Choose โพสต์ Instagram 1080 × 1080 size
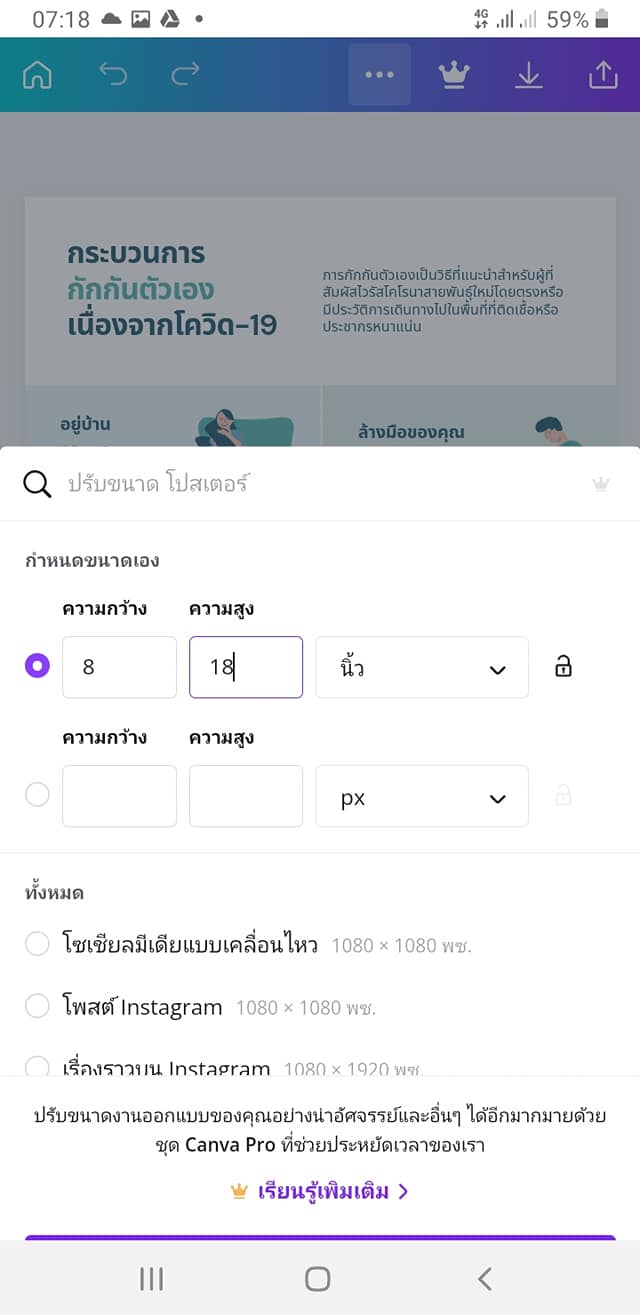The height and width of the screenshot is (1315, 640). (x=37, y=1007)
